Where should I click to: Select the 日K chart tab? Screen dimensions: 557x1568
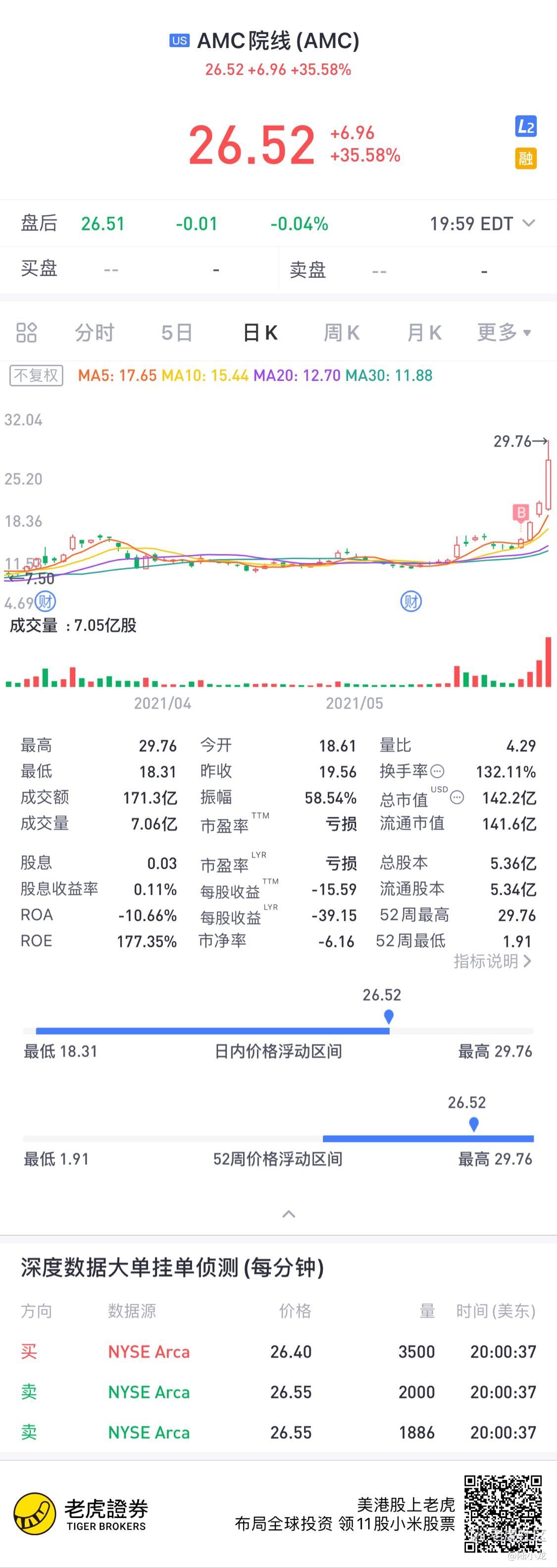point(260,332)
